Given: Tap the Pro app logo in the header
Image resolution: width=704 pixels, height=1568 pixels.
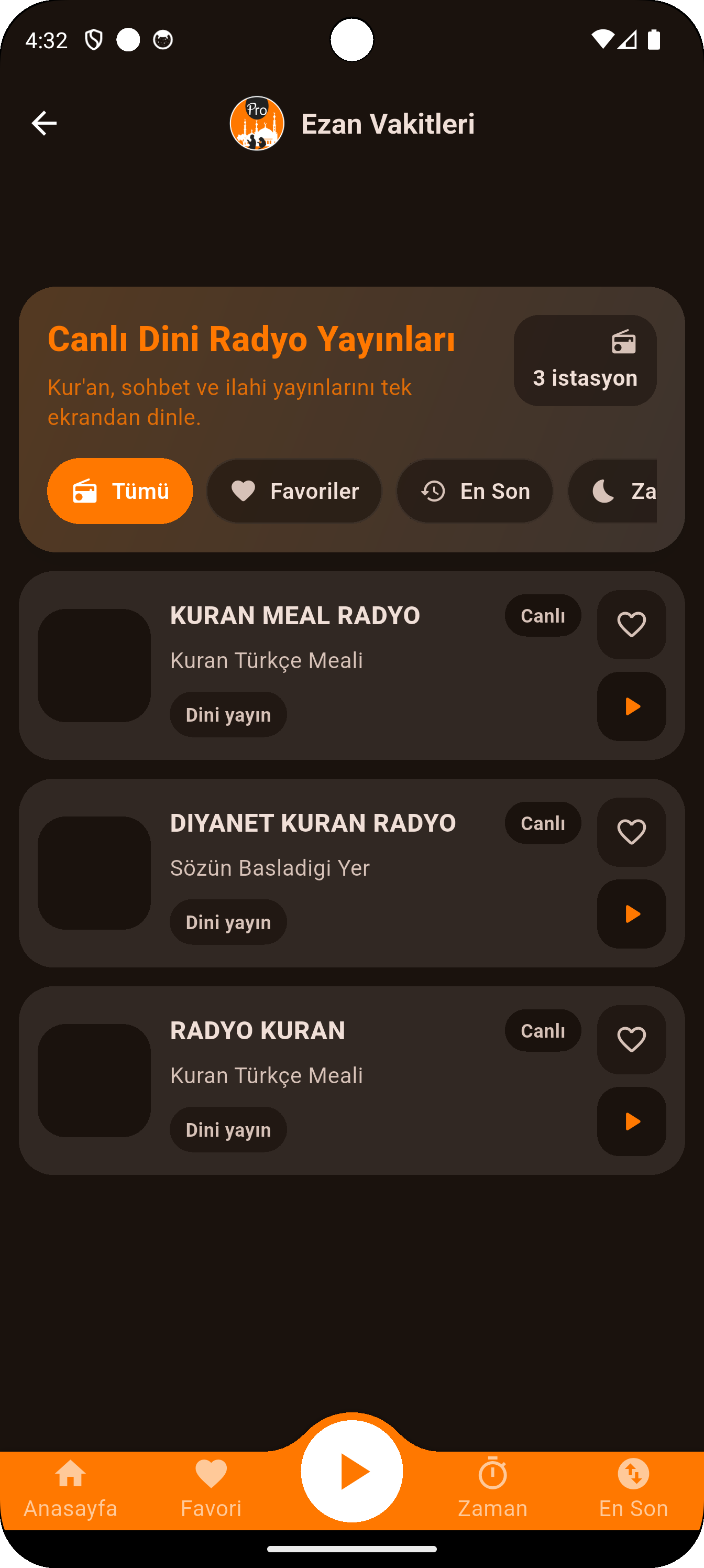Looking at the screenshot, I should [256, 122].
